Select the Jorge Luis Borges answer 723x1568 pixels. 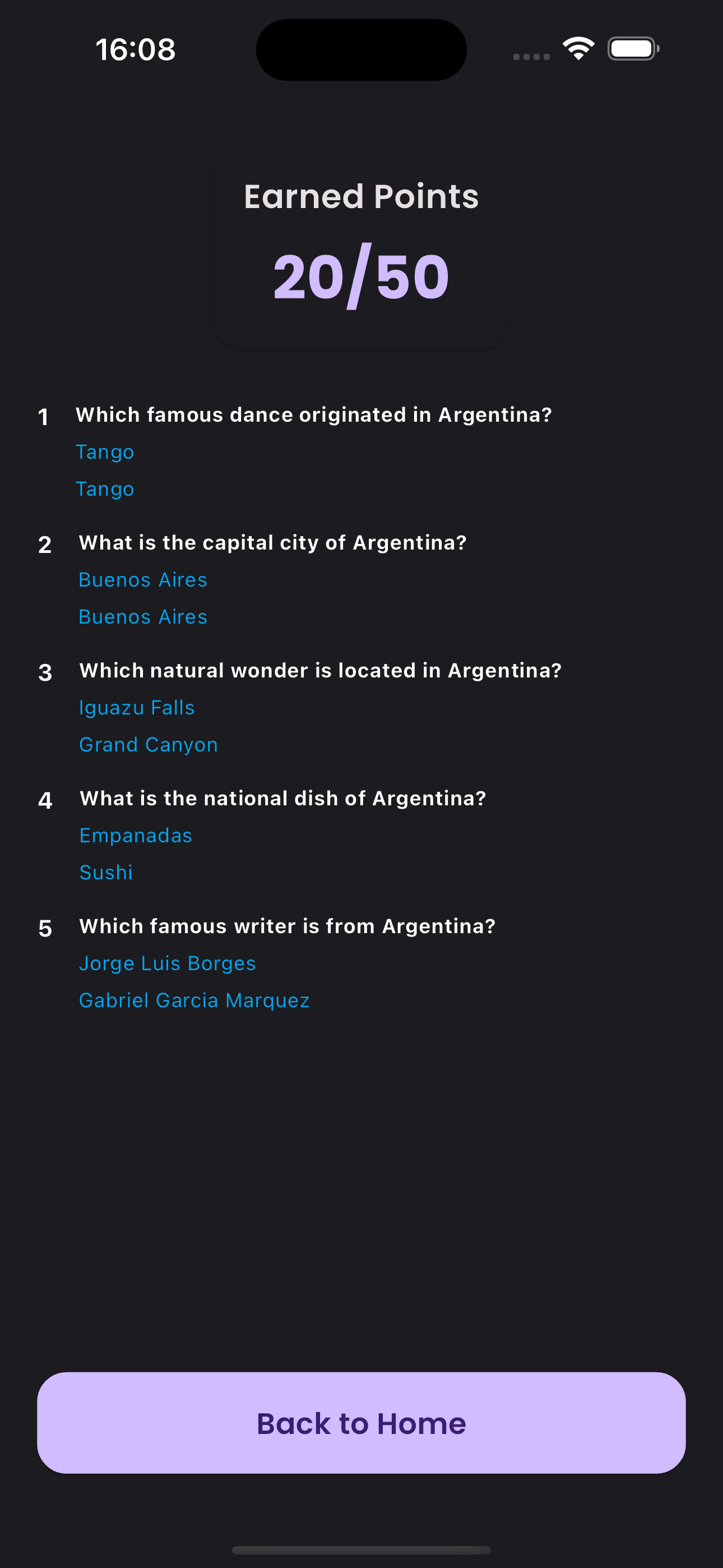click(168, 963)
